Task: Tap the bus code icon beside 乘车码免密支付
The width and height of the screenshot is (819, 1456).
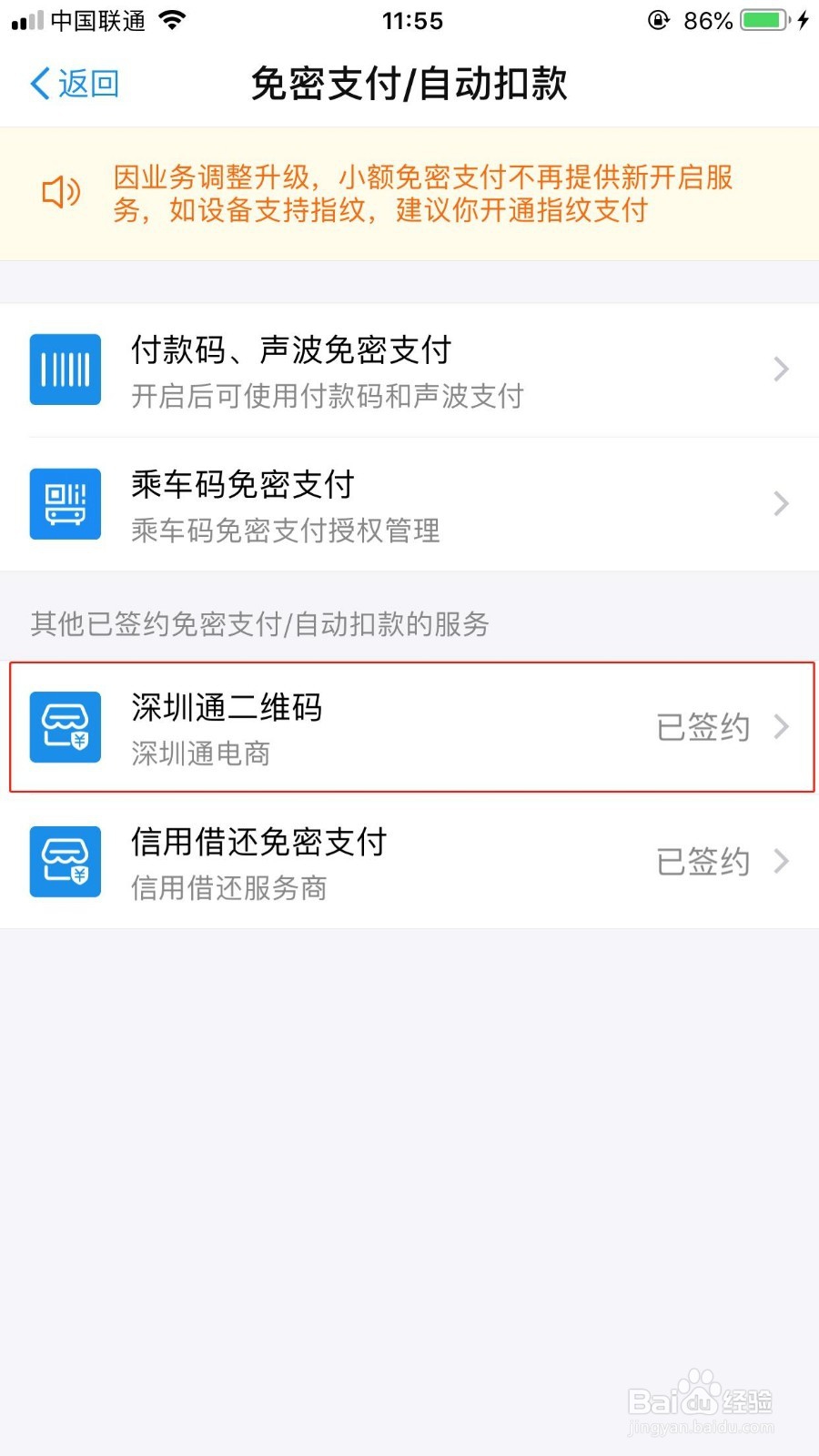Action: (x=65, y=504)
